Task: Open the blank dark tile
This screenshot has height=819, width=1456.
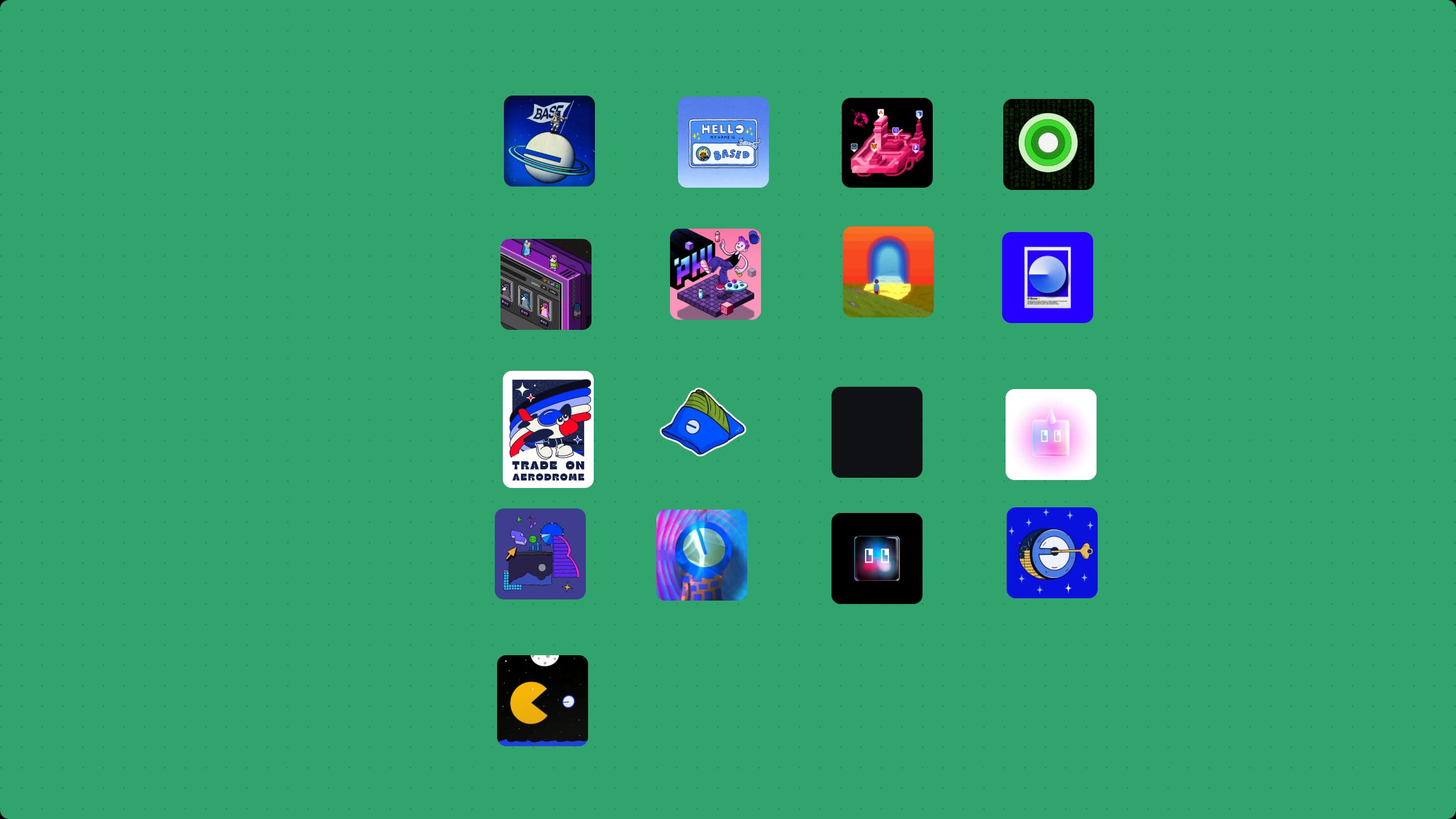Action: (x=876, y=432)
